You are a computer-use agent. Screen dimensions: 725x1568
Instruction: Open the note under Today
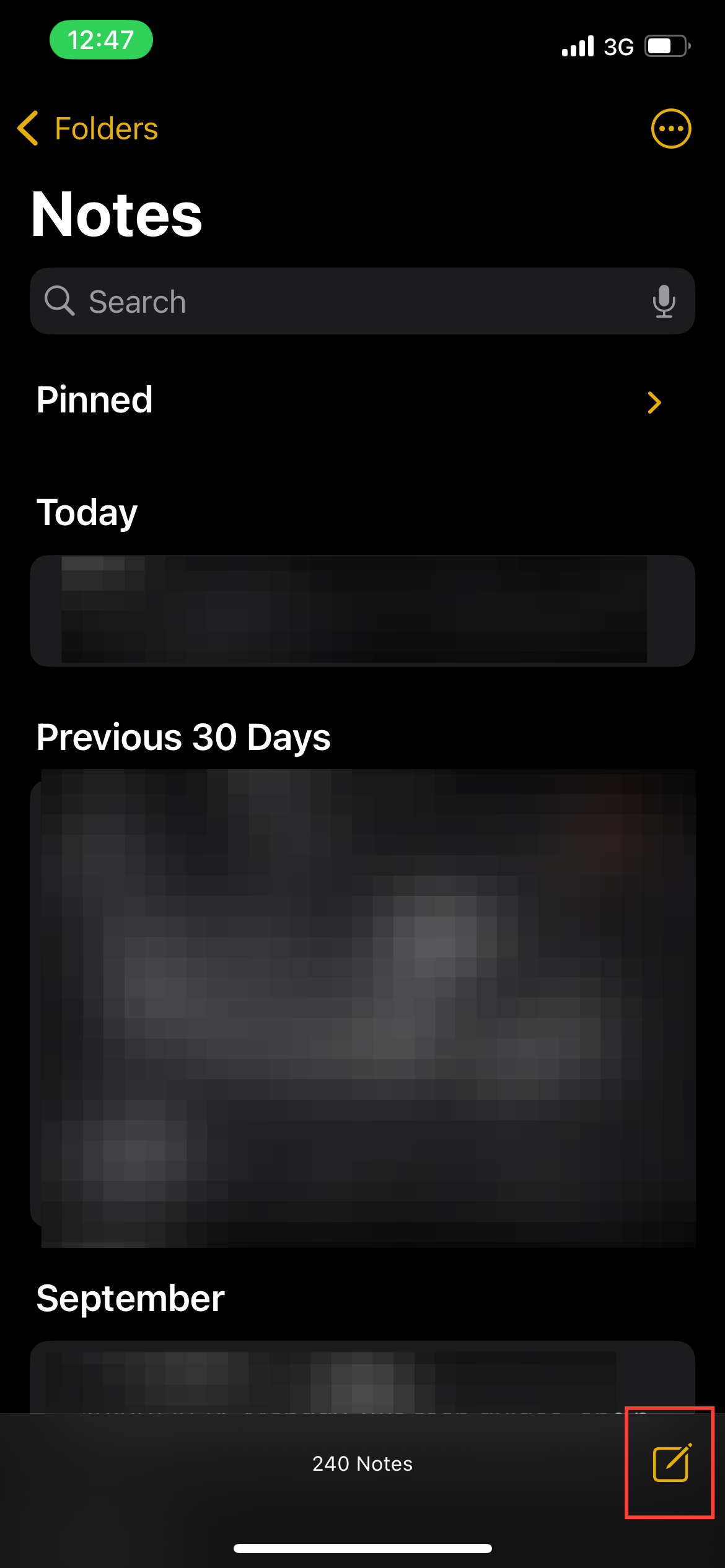362,611
